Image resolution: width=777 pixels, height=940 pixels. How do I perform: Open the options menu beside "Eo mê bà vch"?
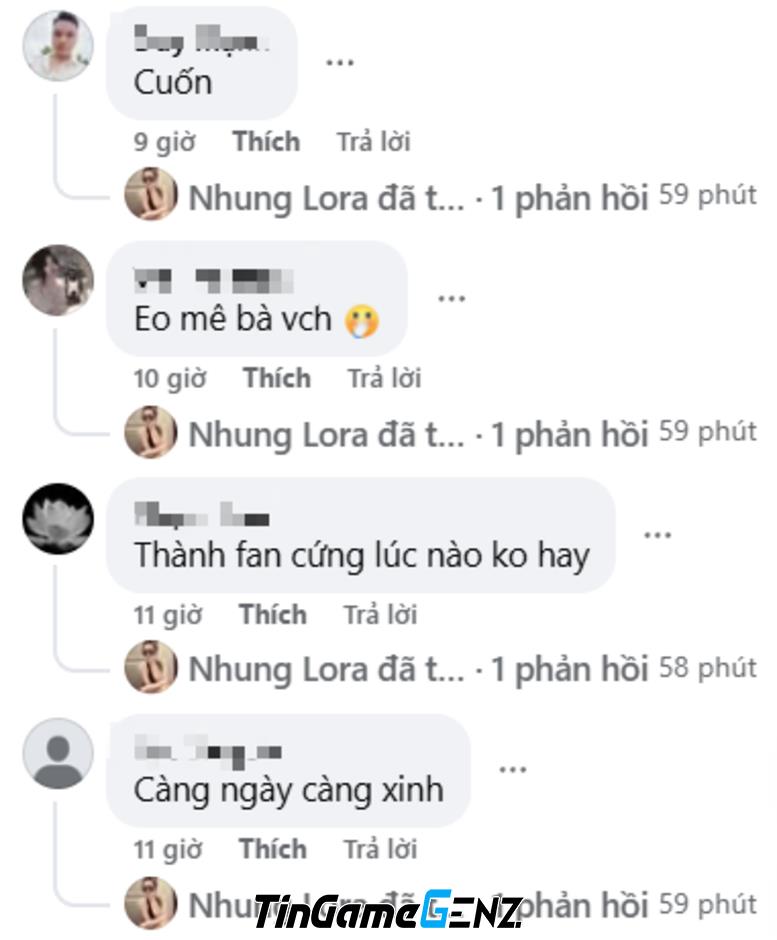pos(451,297)
